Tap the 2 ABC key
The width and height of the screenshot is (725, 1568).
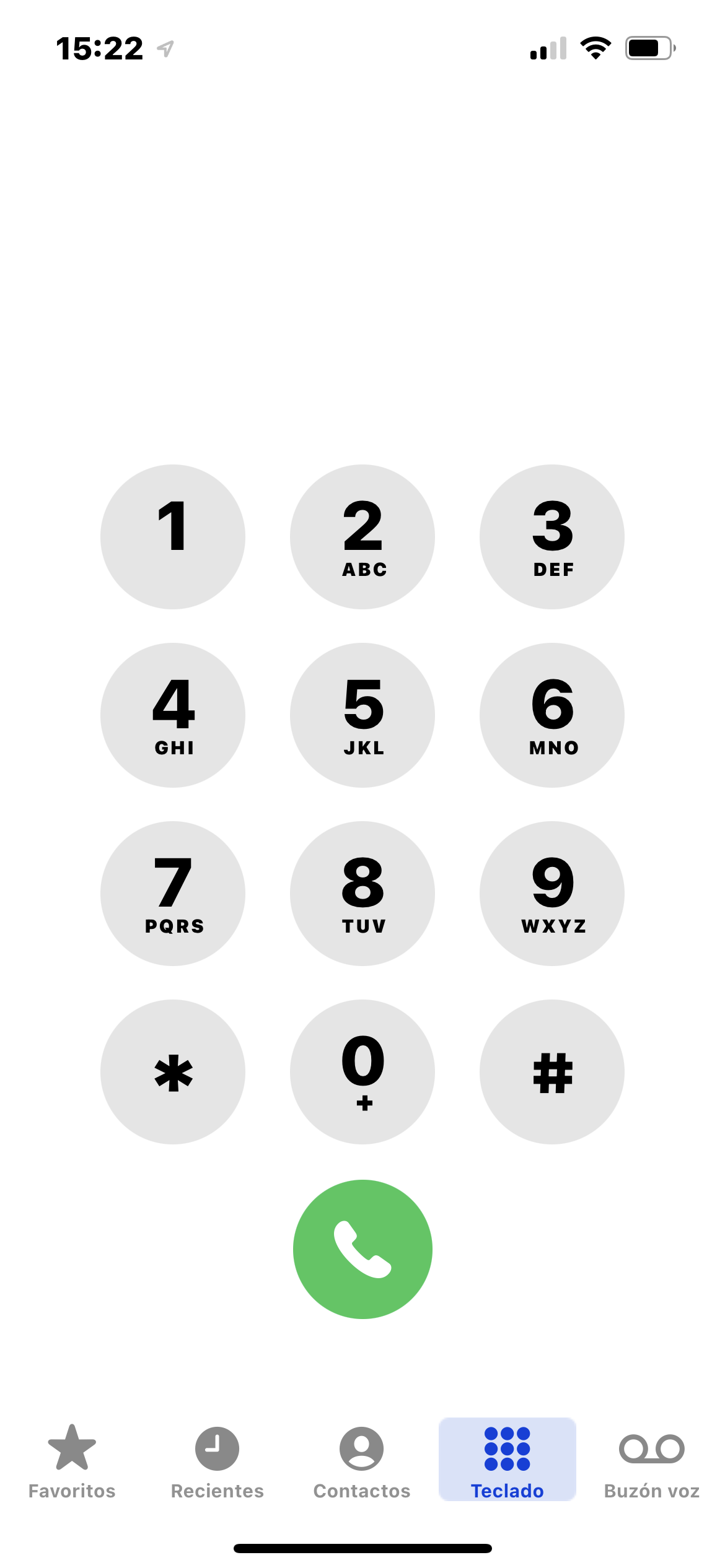tap(362, 537)
